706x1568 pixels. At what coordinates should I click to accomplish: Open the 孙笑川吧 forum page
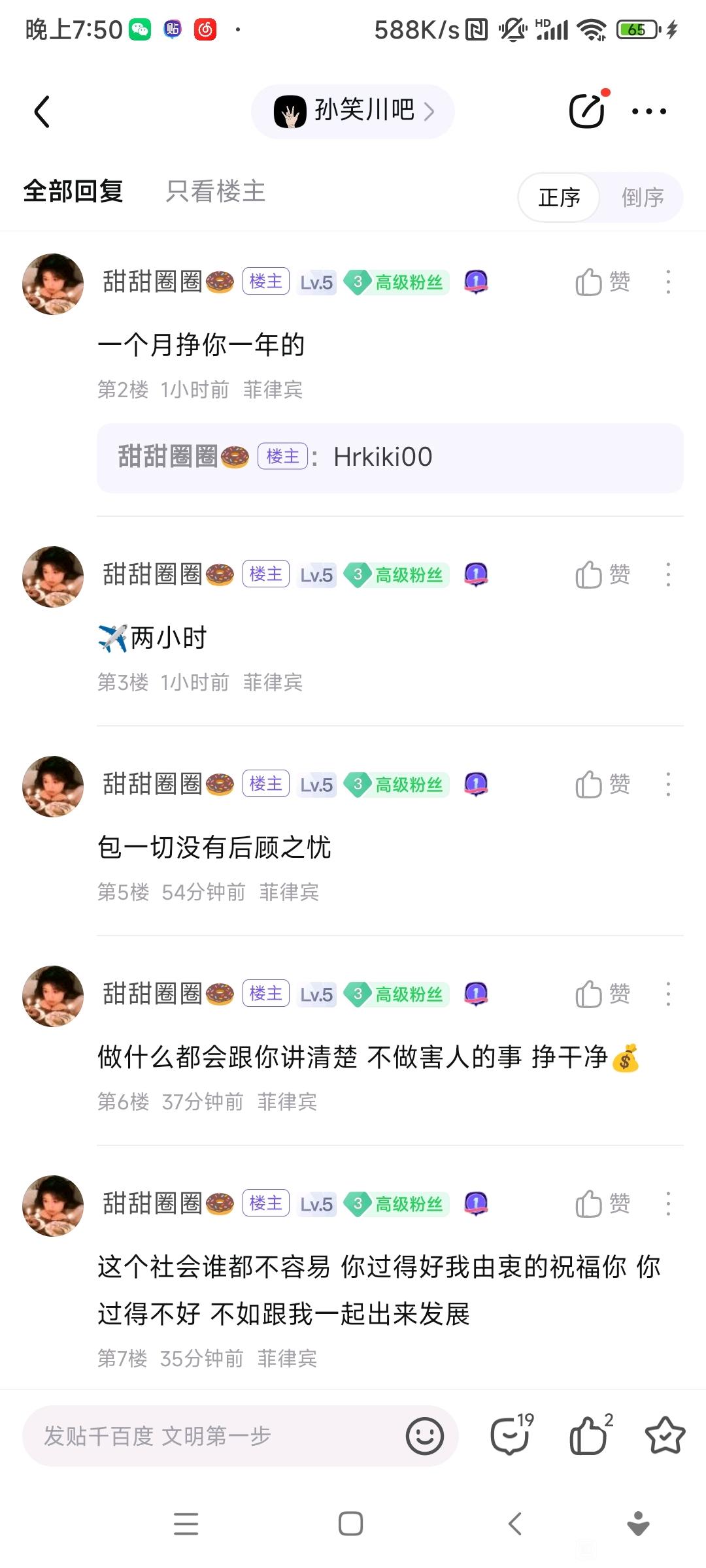point(353,111)
